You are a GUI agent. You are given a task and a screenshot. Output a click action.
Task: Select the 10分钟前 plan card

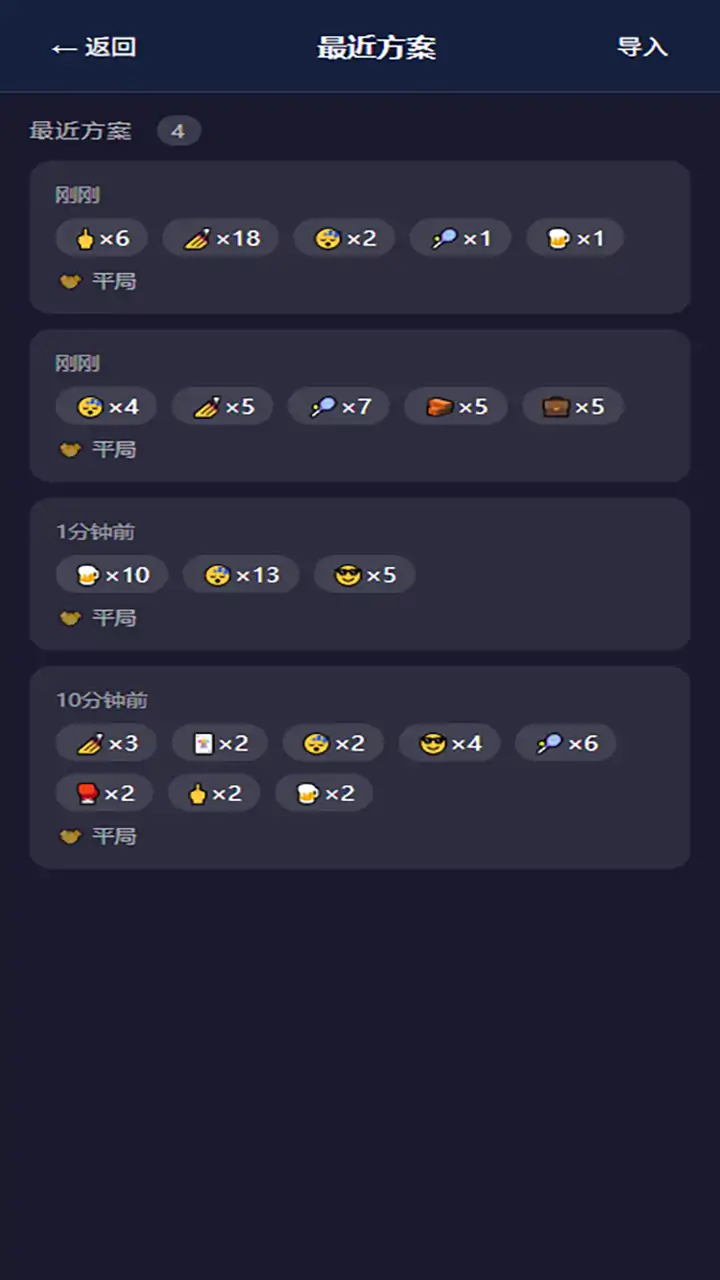(360, 767)
